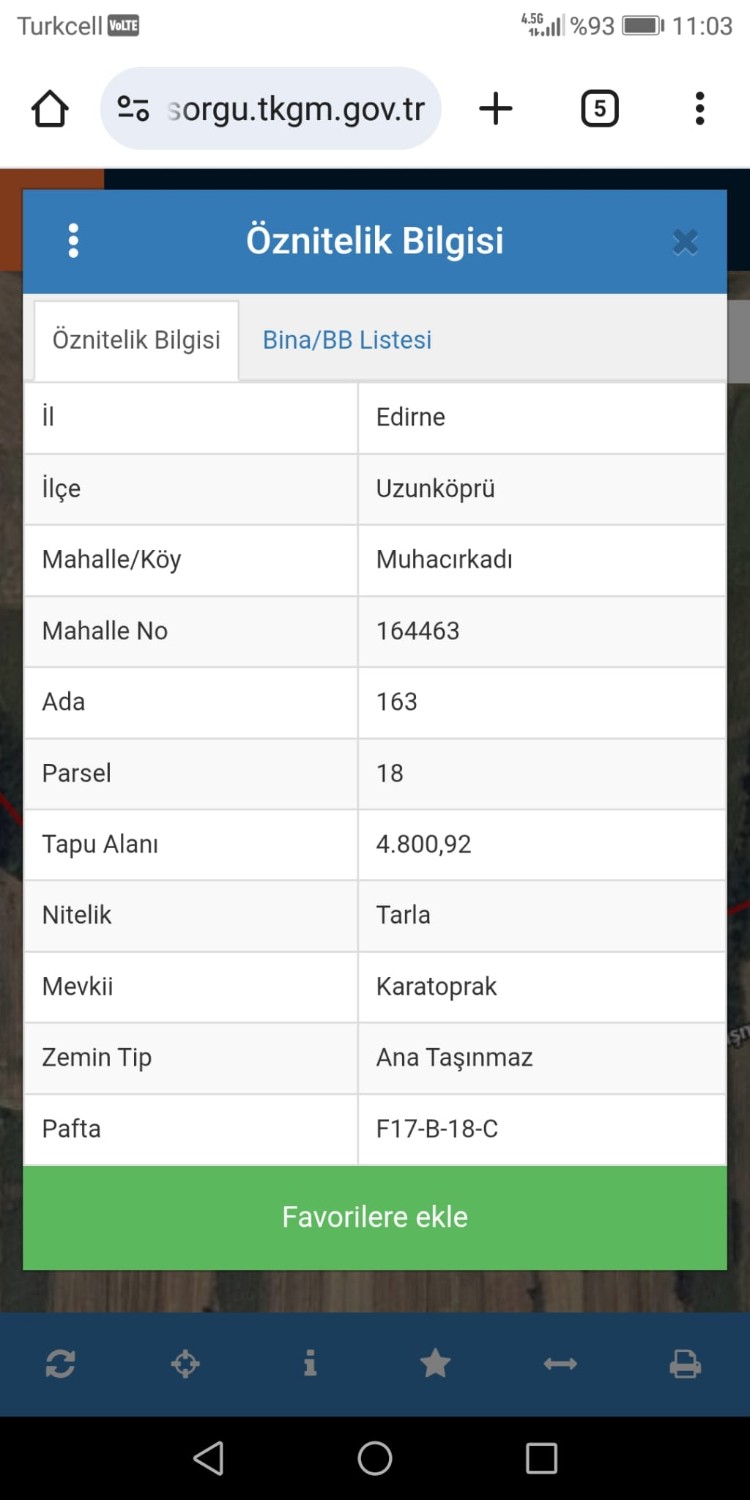Tap the address bar showing sorgu.tkgm.gov.tr
750x1500 pixels.
[x=300, y=108]
